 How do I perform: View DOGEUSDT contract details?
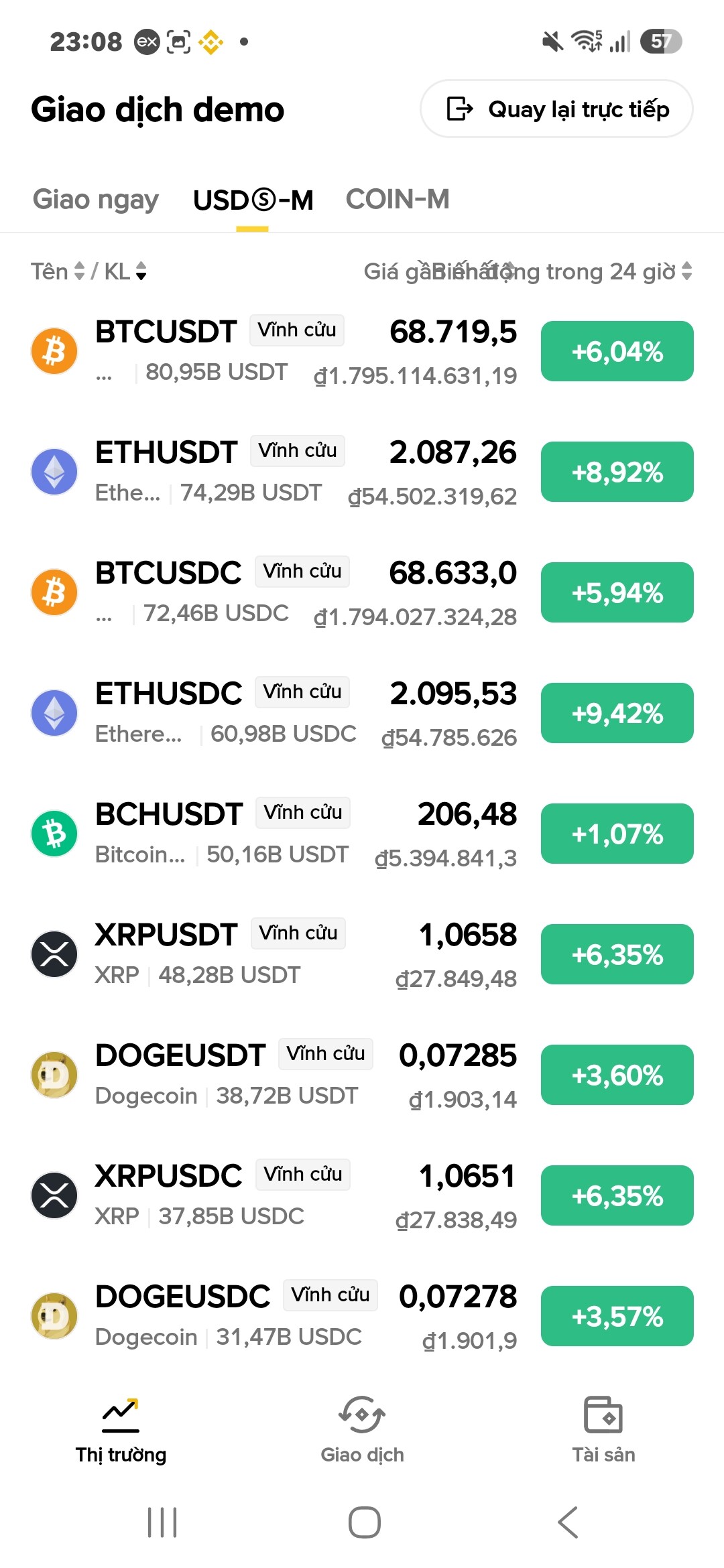362,1075
